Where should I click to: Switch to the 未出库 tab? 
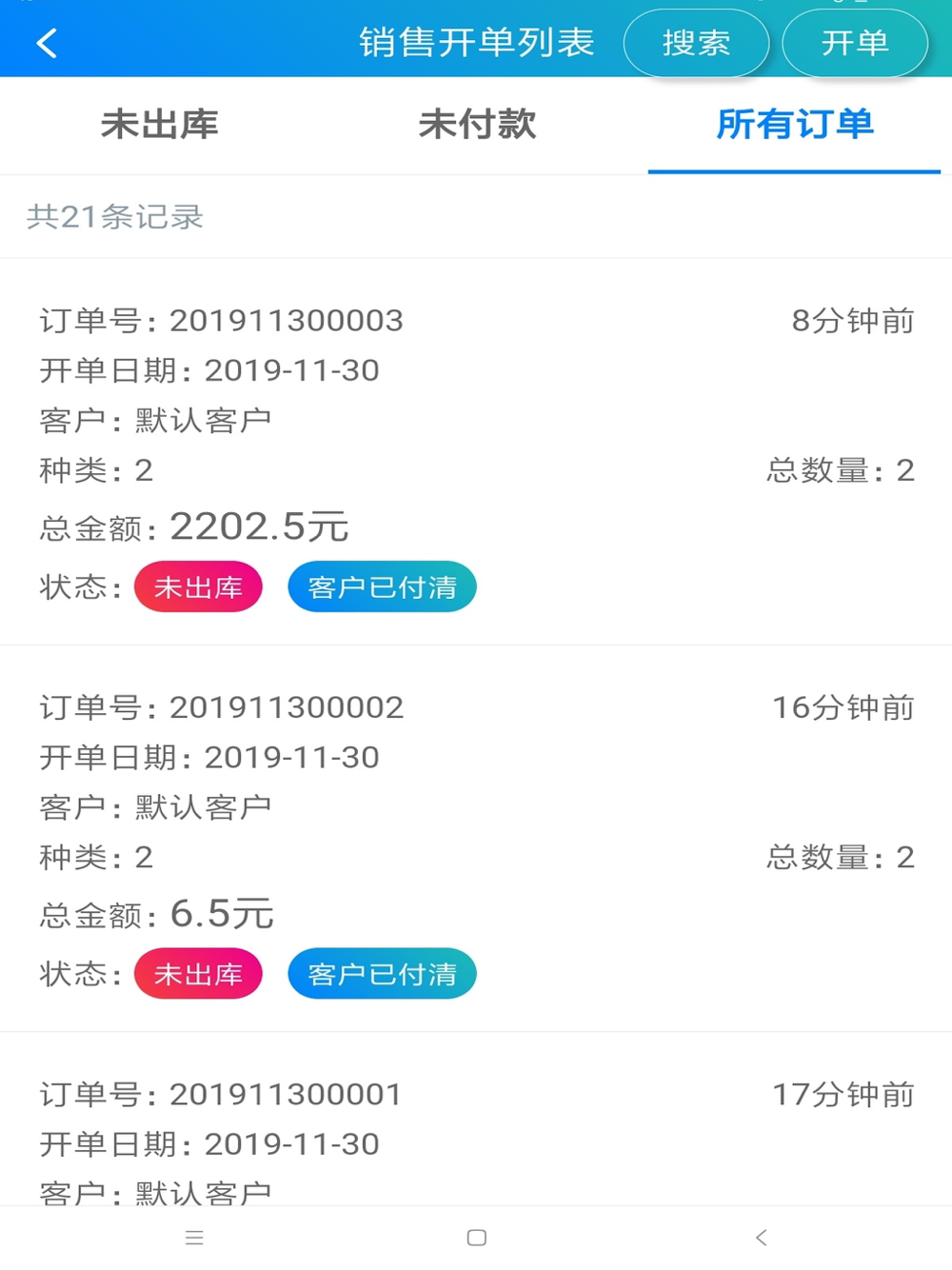(160, 125)
